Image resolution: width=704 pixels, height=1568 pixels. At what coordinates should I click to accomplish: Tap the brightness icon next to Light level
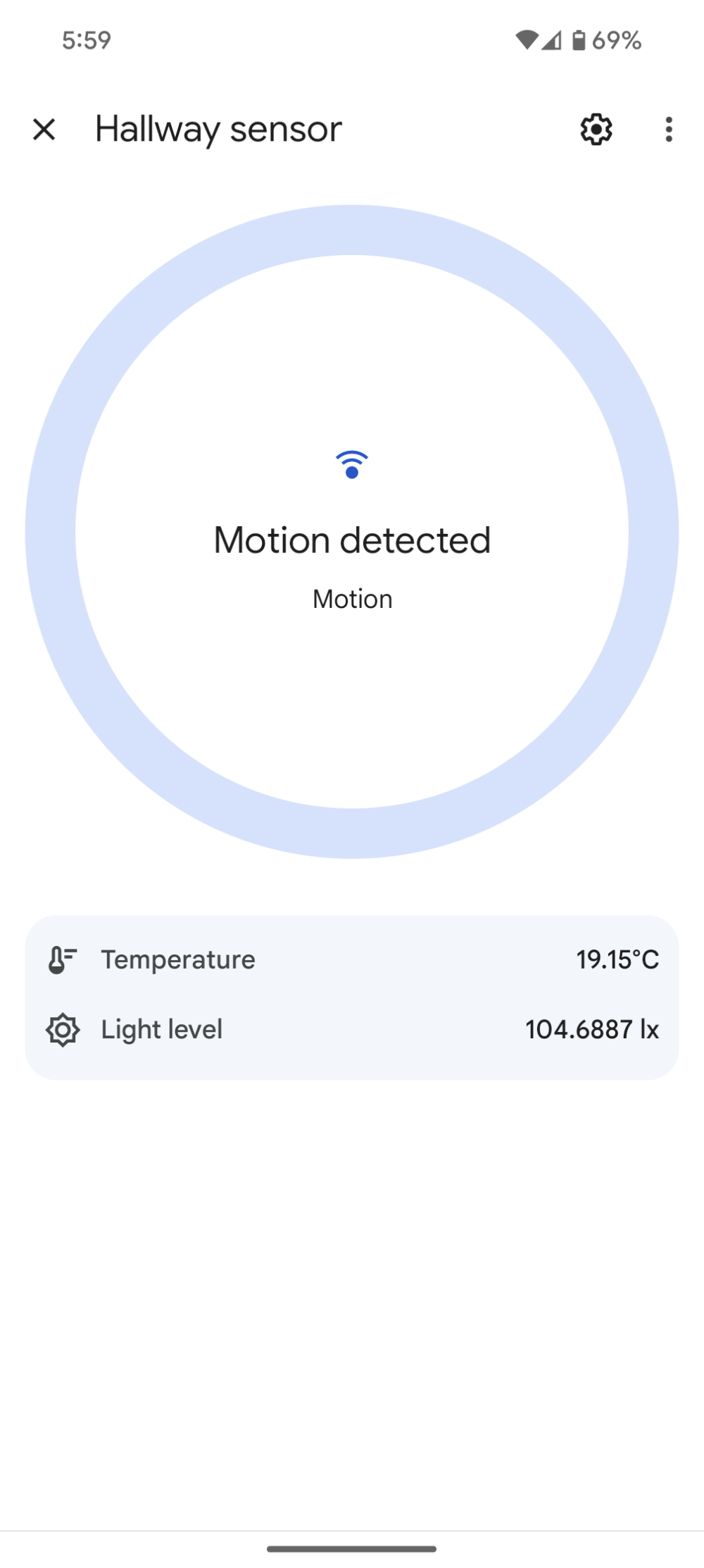click(x=62, y=1029)
